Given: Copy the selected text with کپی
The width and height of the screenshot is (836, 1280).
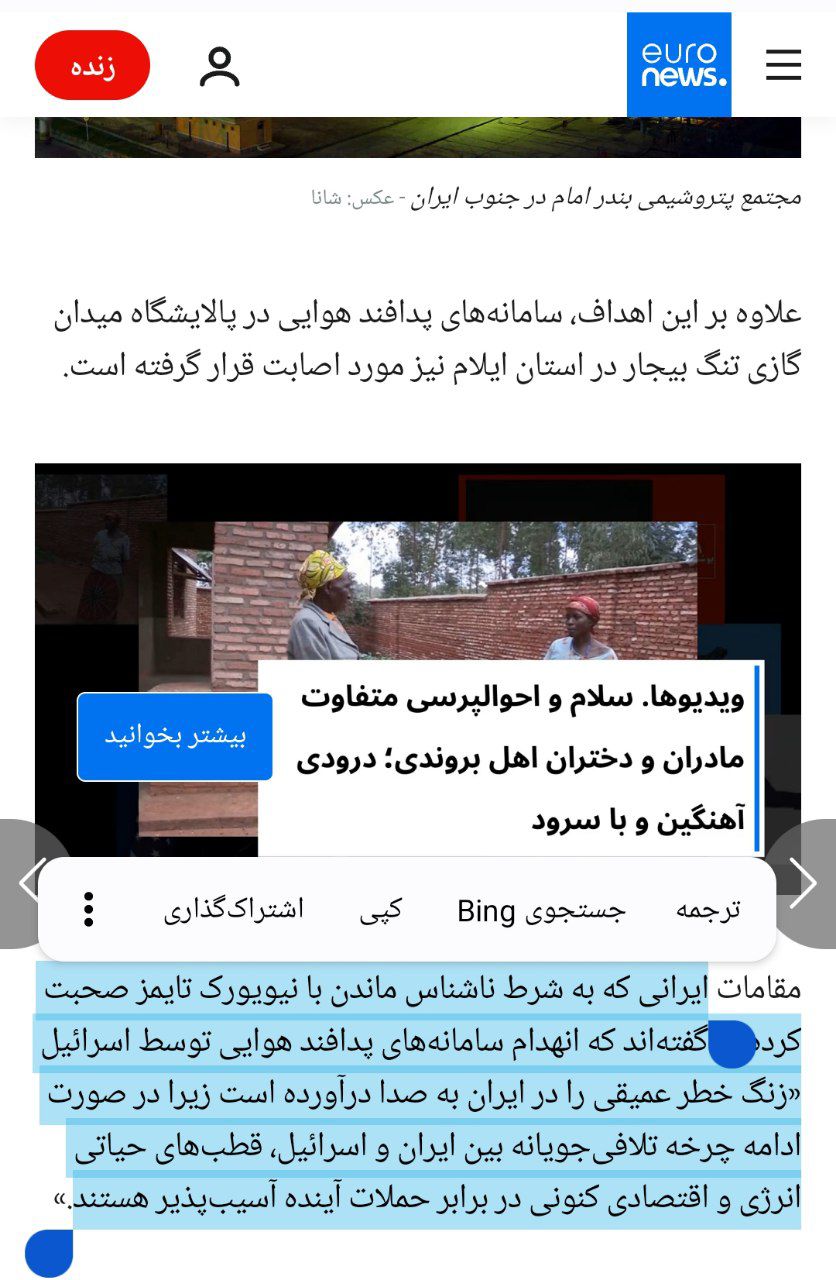Looking at the screenshot, I should [x=381, y=910].
